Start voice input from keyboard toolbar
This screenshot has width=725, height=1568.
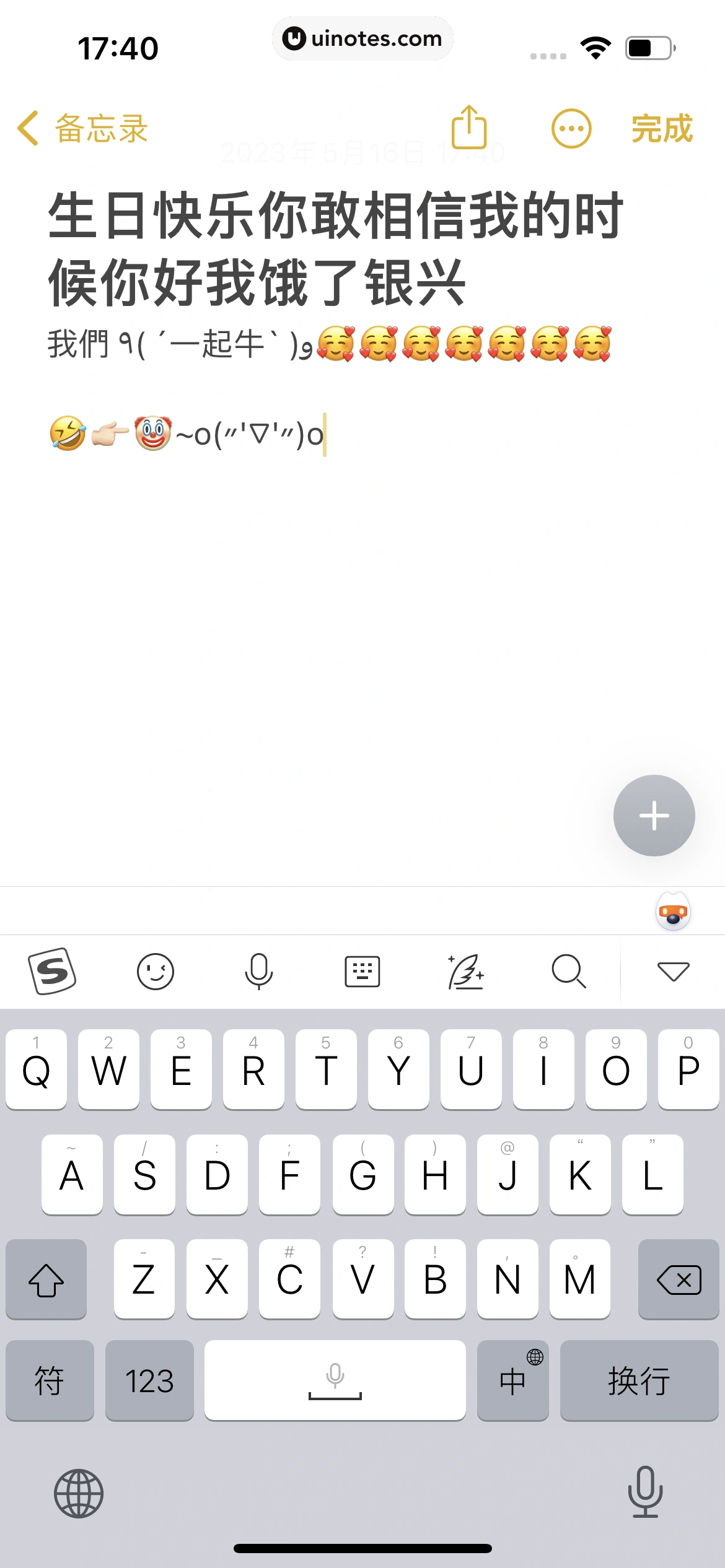pos(258,971)
